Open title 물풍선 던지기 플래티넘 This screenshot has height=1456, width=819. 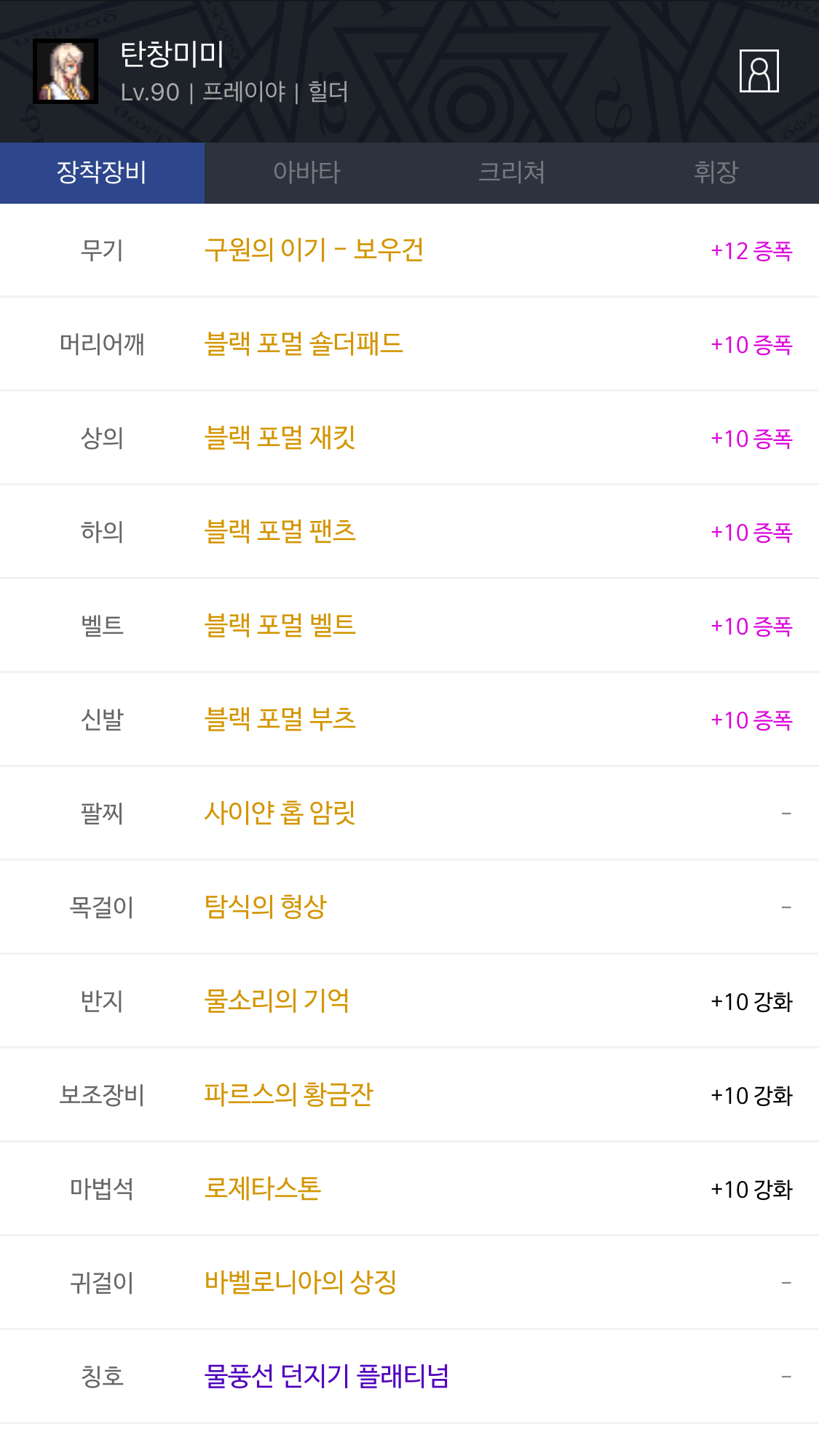(x=327, y=1376)
